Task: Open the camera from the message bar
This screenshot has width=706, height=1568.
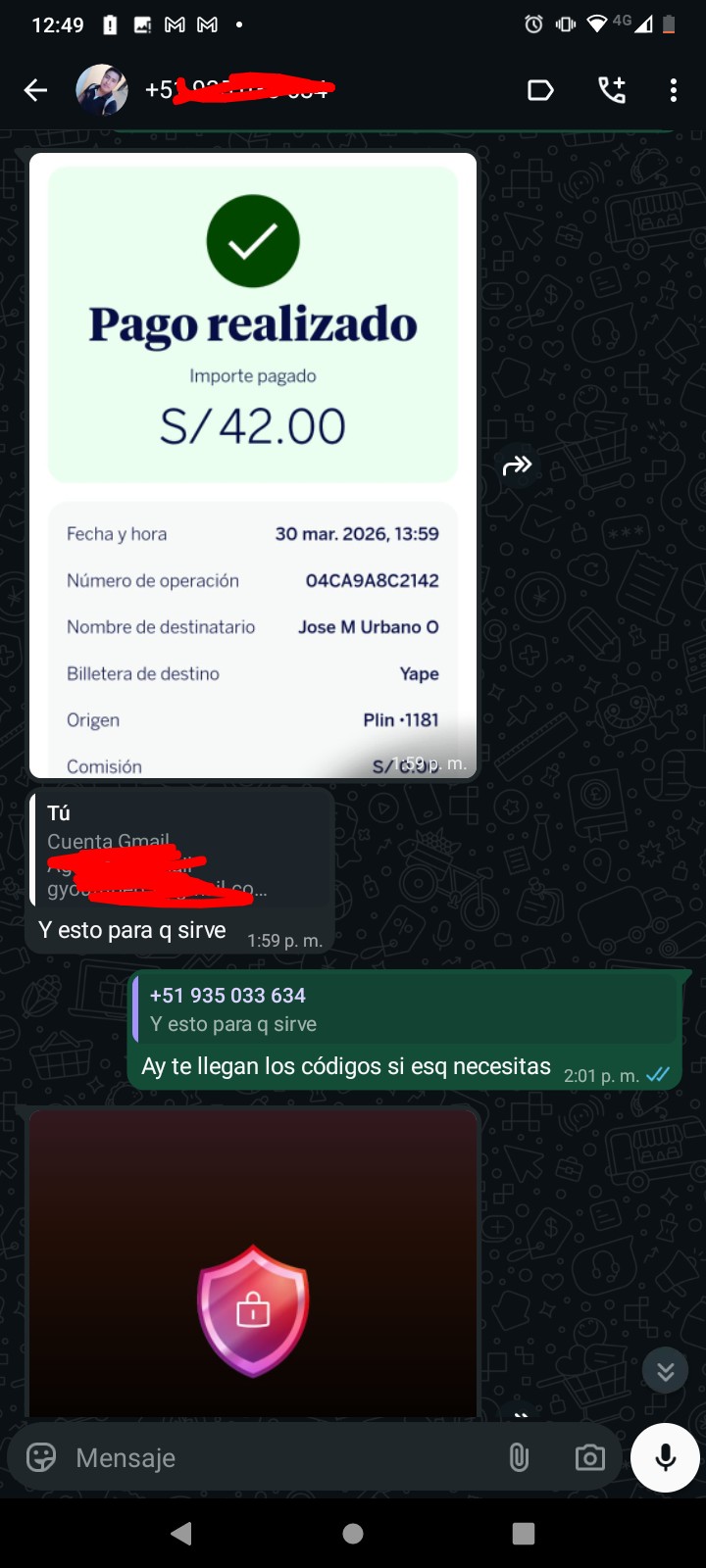Action: (x=589, y=1457)
